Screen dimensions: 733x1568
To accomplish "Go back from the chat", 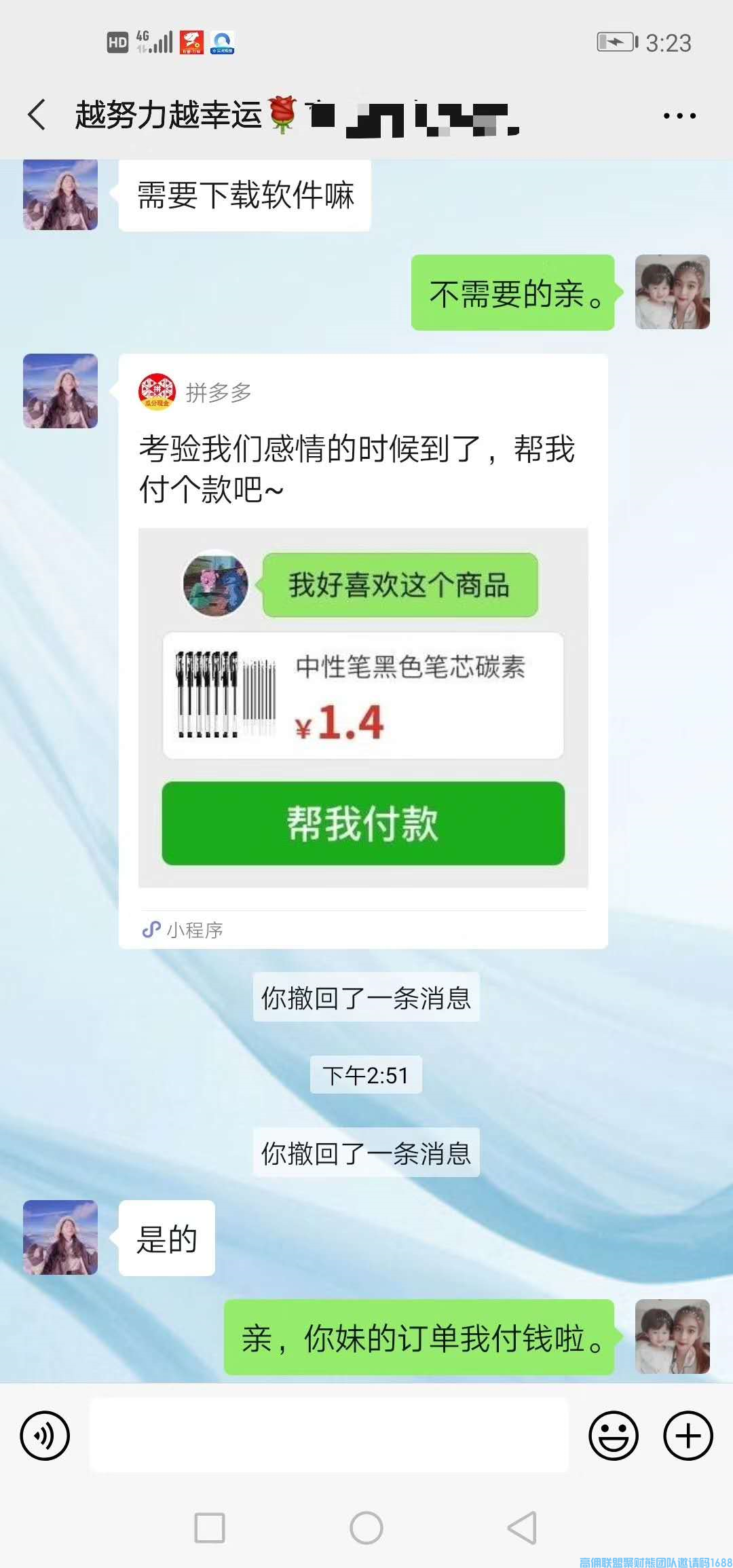I will pos(37,114).
